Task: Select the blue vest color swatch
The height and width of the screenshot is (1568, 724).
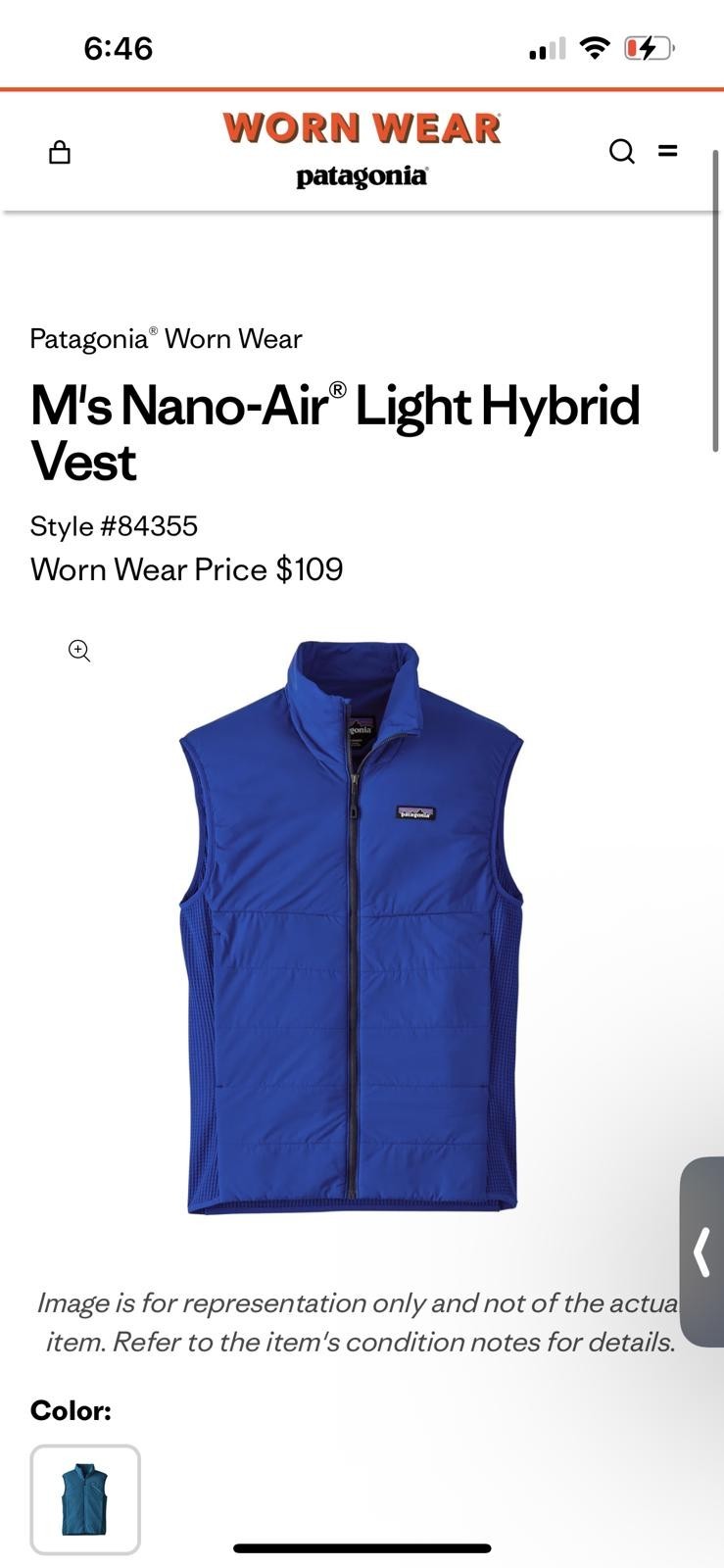Action: point(85,1498)
